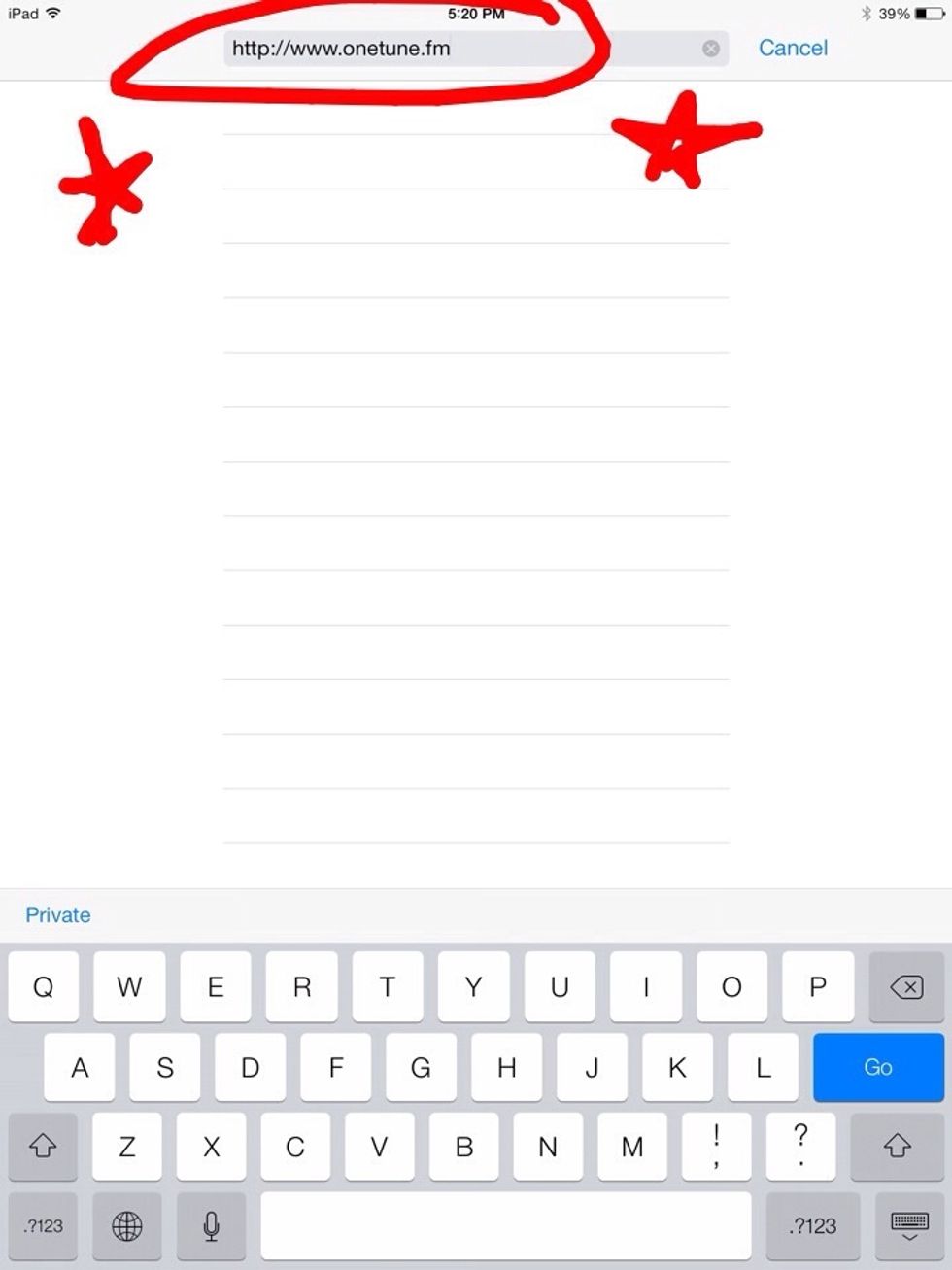Tap Go to load the site
The width and height of the screenshot is (952, 1270).
point(877,1067)
